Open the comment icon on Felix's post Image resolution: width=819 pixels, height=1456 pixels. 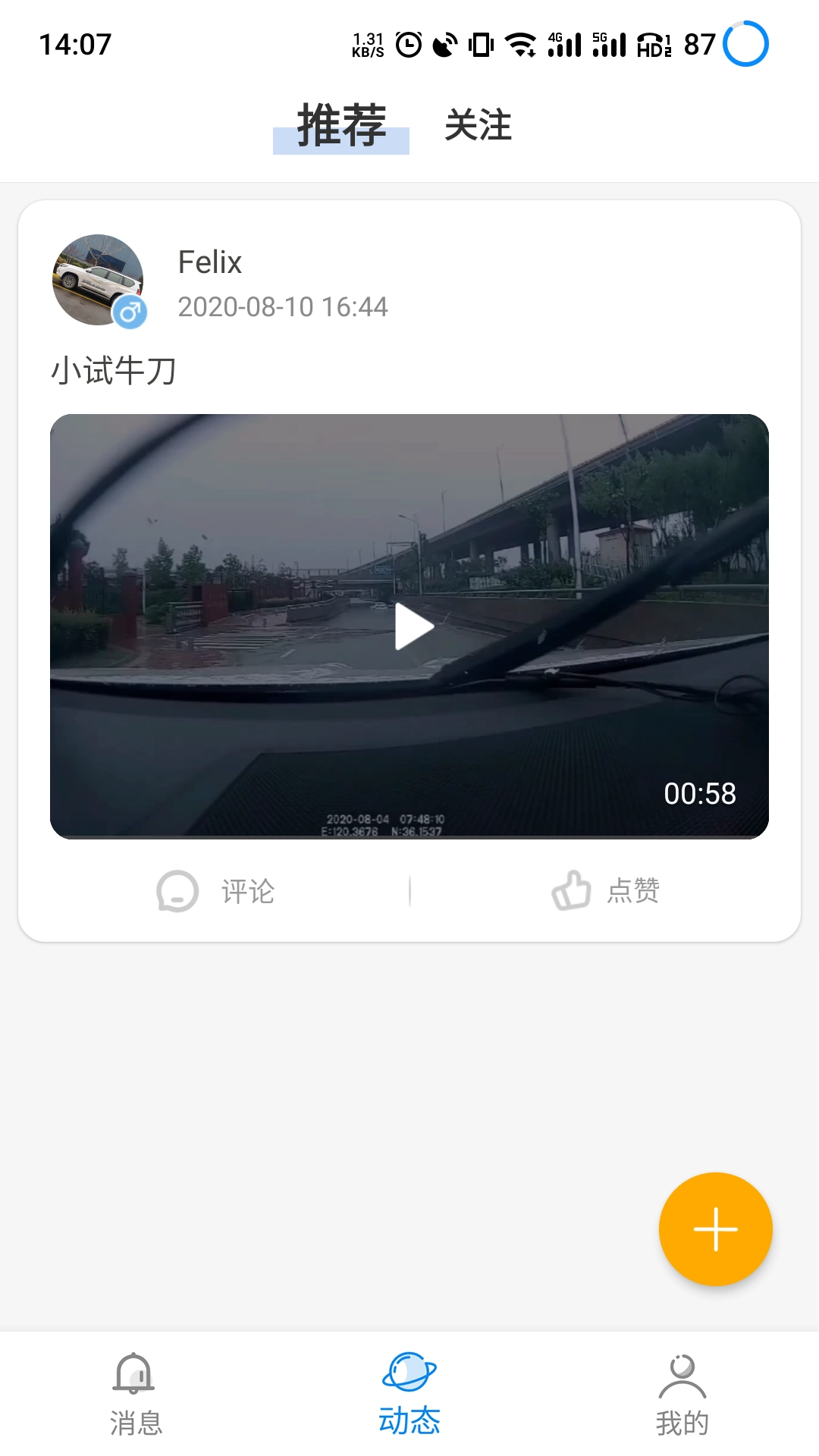point(177,891)
